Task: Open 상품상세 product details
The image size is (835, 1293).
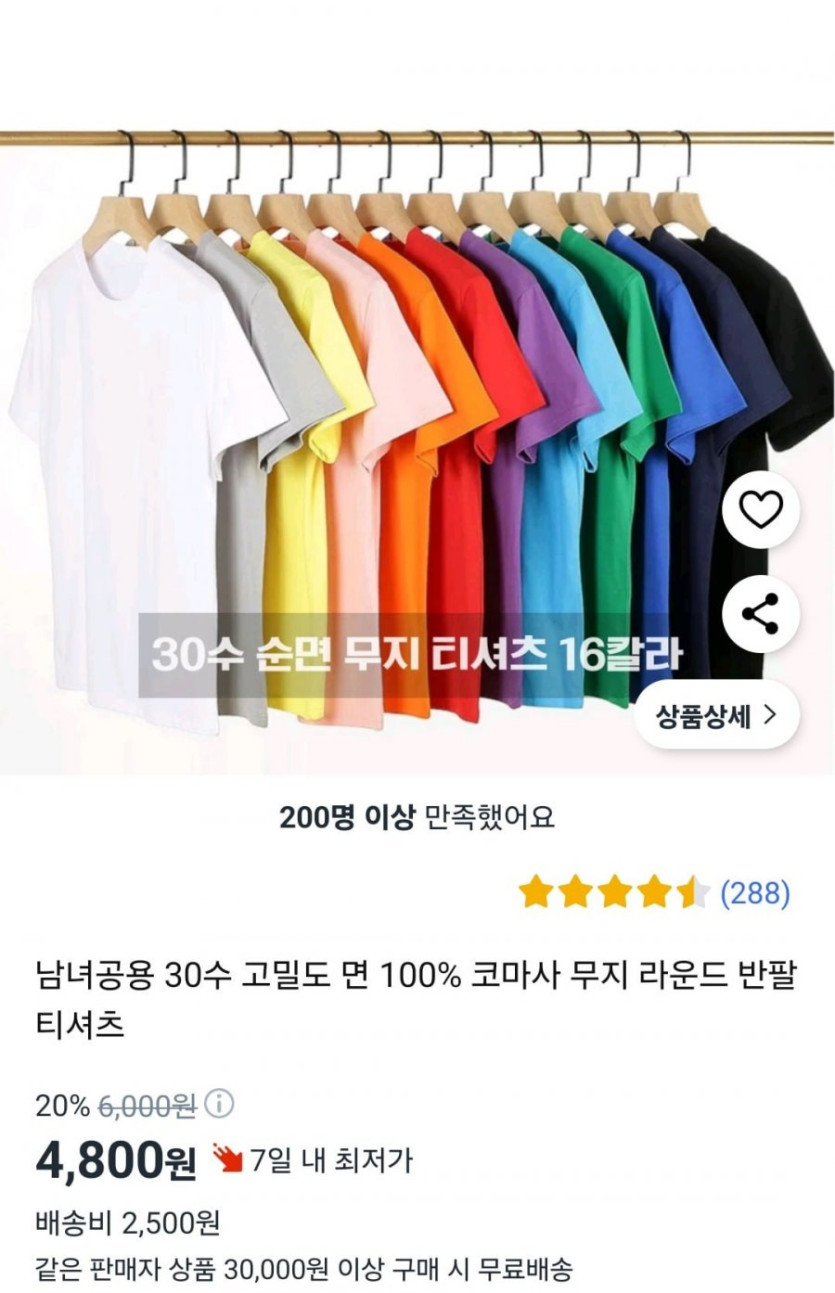Action: point(716,715)
